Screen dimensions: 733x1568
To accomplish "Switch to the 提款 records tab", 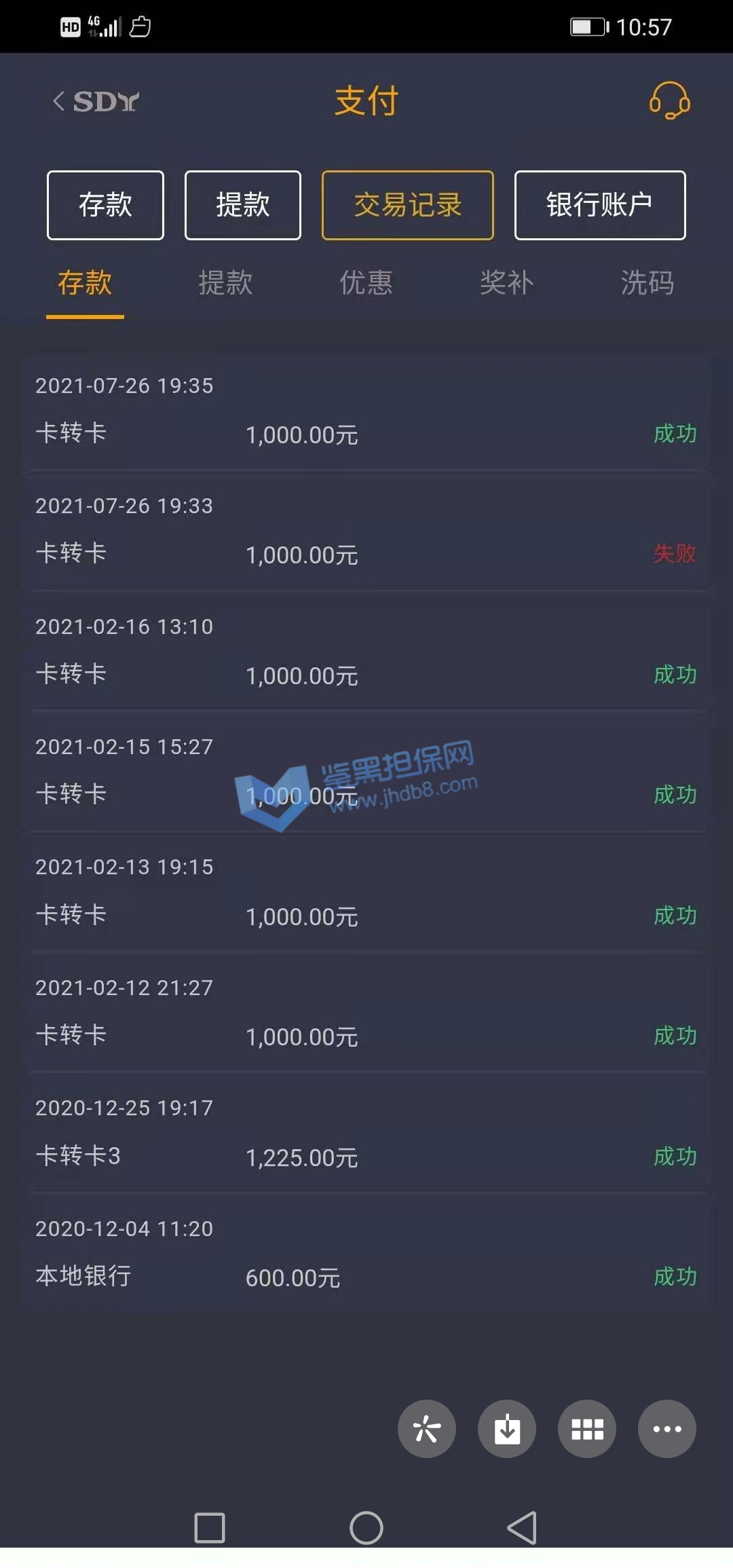I will click(x=225, y=283).
